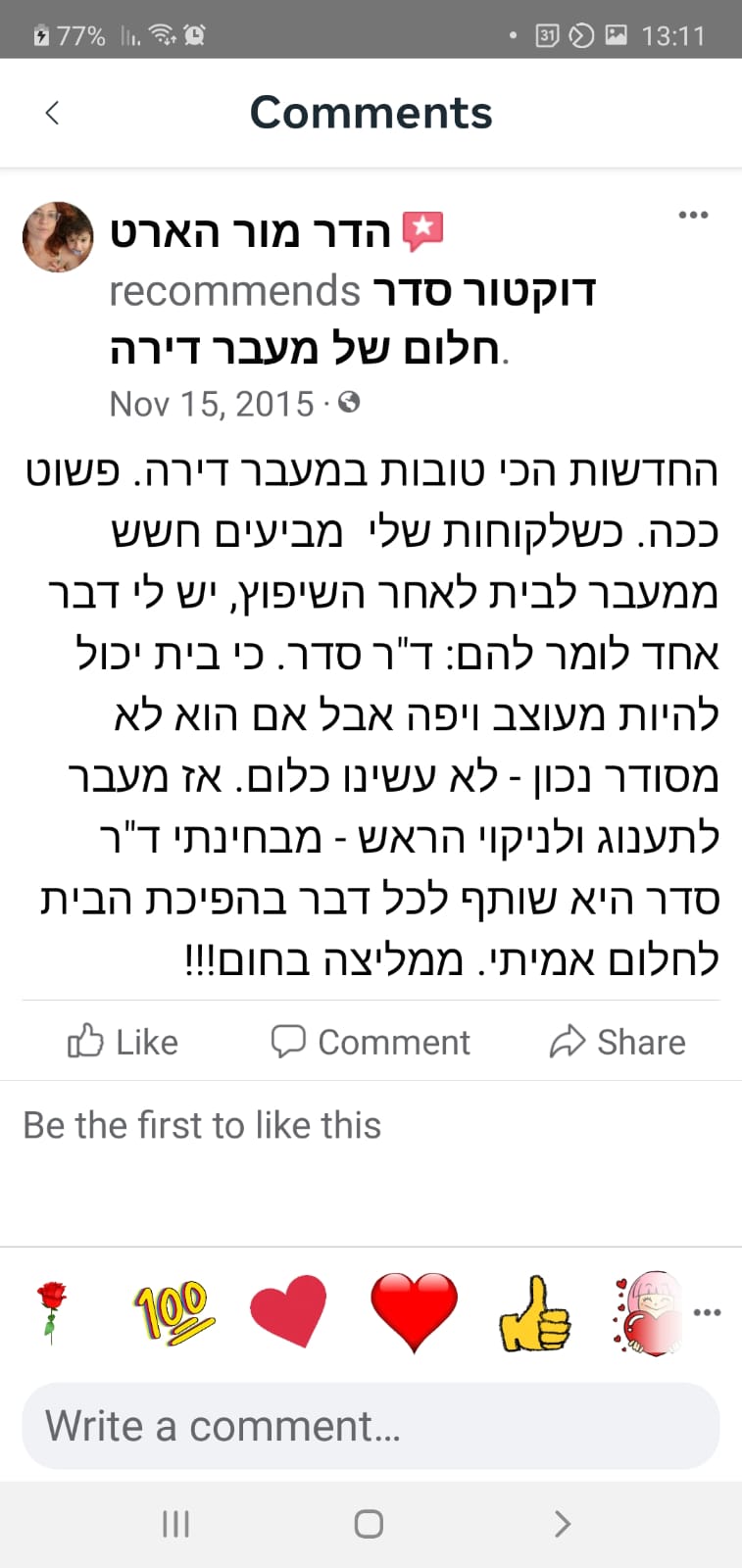Screen dimensions: 742x1568
Task: Send the tilted pink-red heart sticker
Action: (288, 1312)
